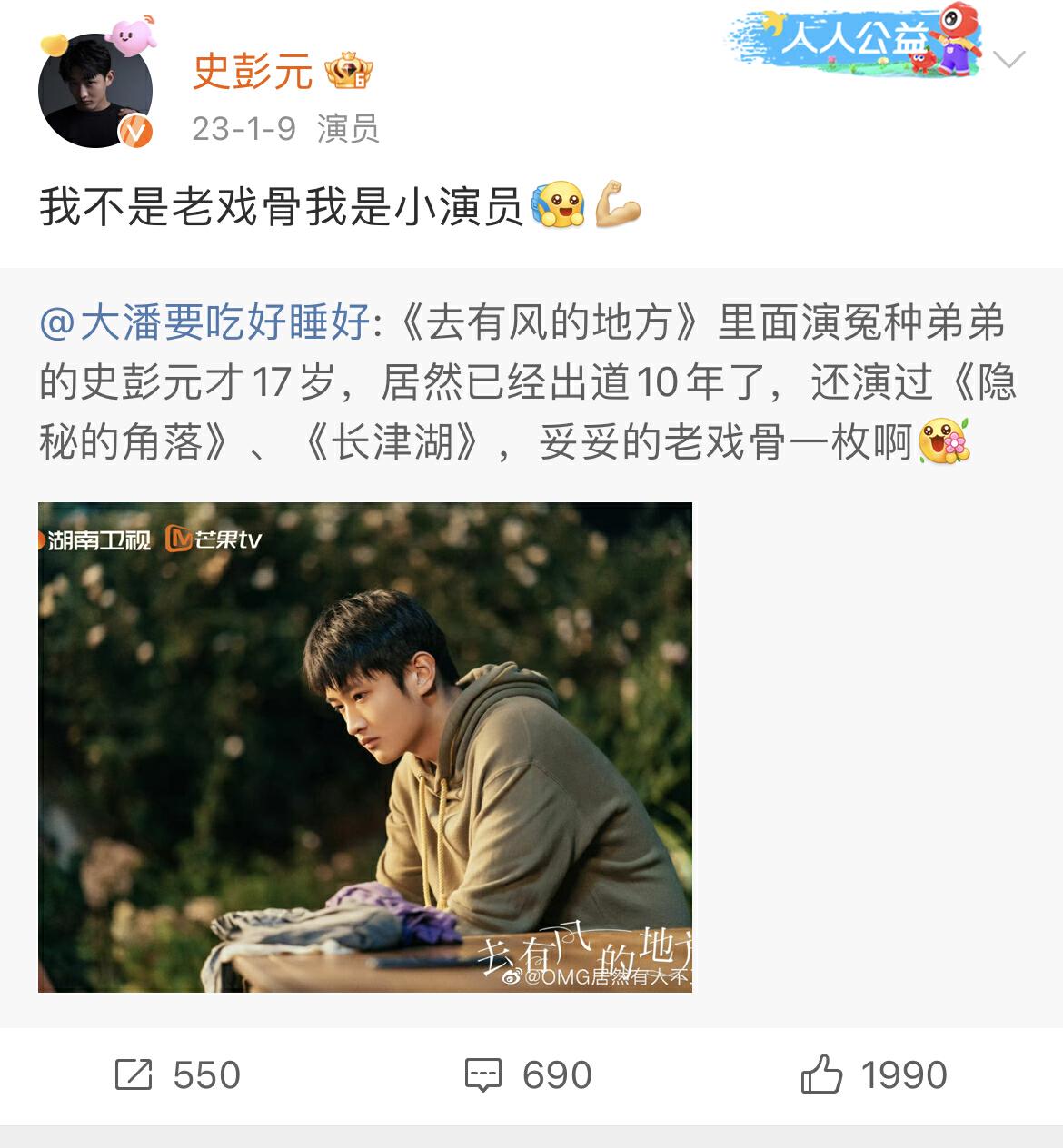Open the 690 comments
The width and height of the screenshot is (1063, 1148).
click(528, 1075)
